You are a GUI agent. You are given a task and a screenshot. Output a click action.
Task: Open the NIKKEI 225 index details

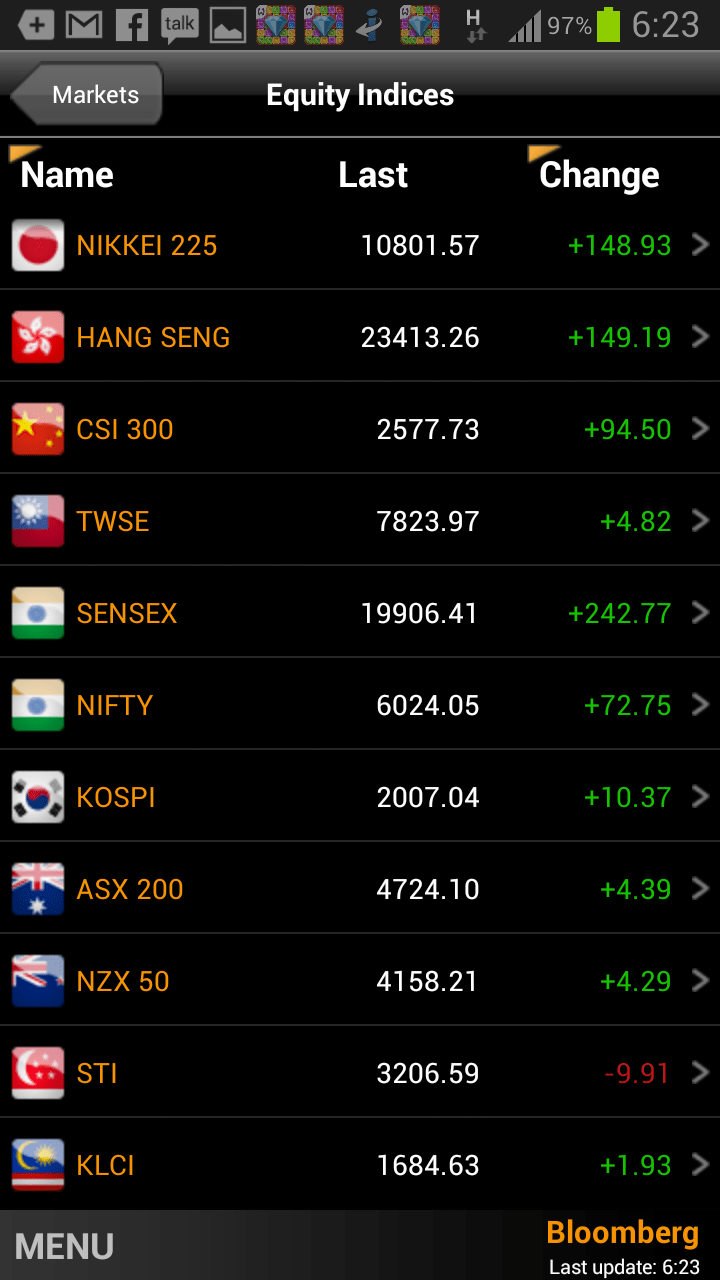click(x=360, y=245)
